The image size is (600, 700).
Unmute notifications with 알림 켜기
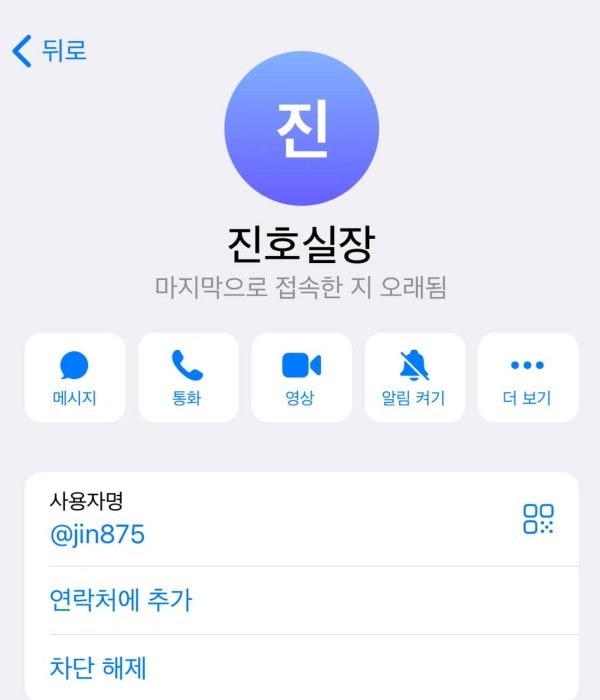(414, 377)
